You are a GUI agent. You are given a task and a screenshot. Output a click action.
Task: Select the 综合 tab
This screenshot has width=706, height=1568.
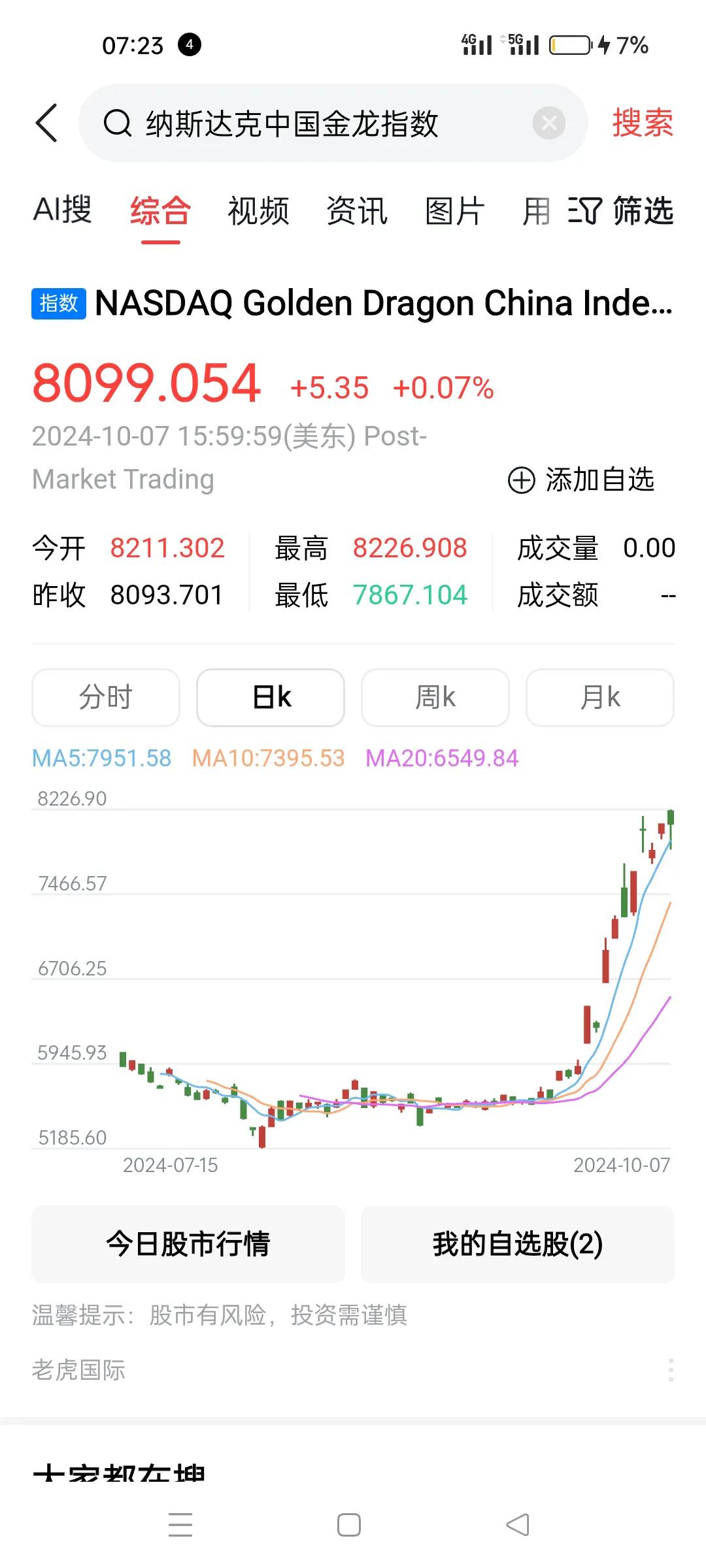click(x=160, y=210)
